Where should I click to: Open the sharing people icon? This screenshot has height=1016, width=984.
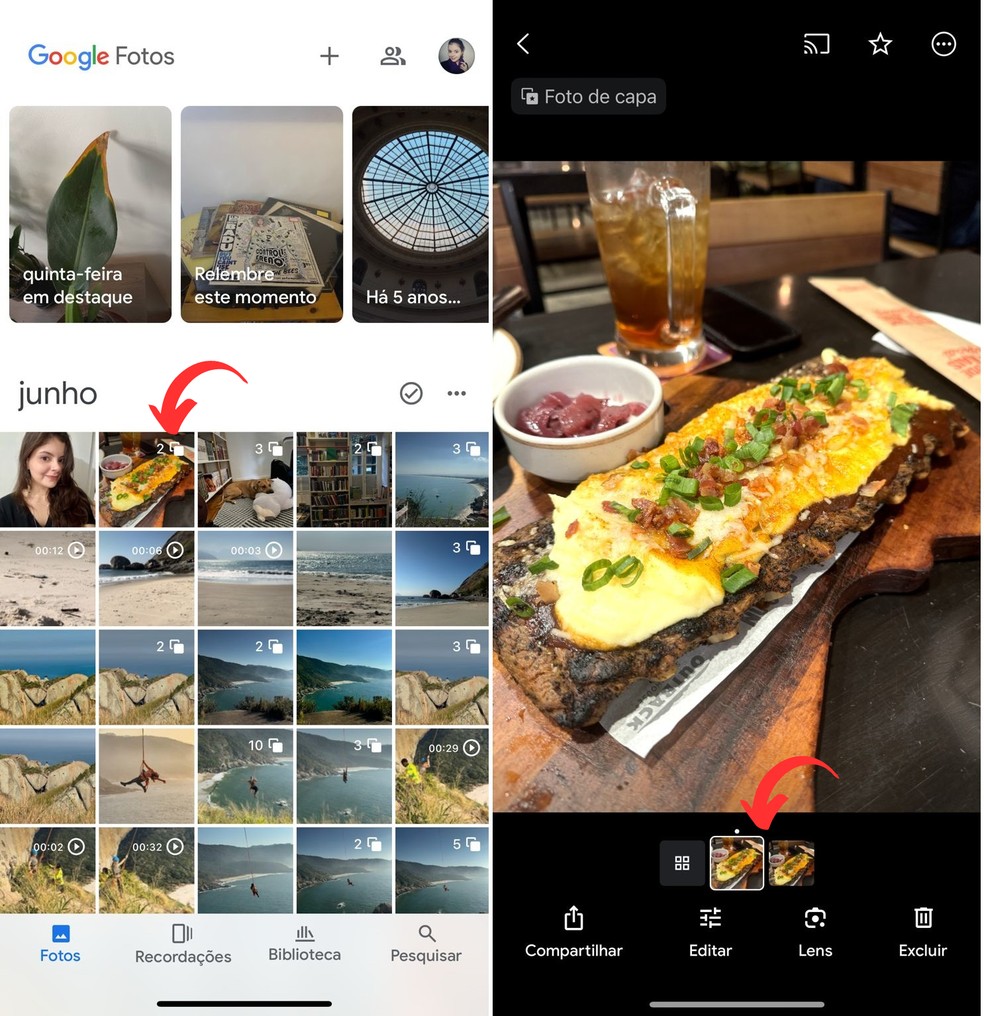tap(393, 56)
